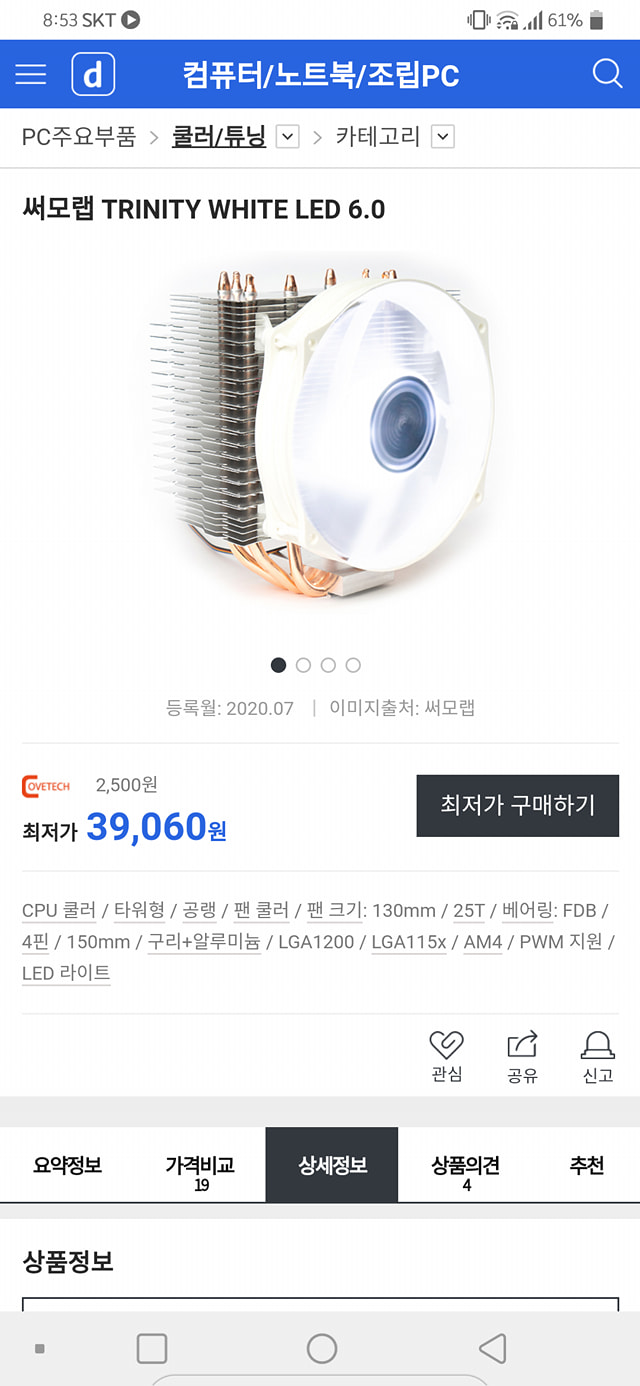Expand the 쿨러/튜닝 dropdown
This screenshot has height=1386, width=640.
(x=287, y=137)
